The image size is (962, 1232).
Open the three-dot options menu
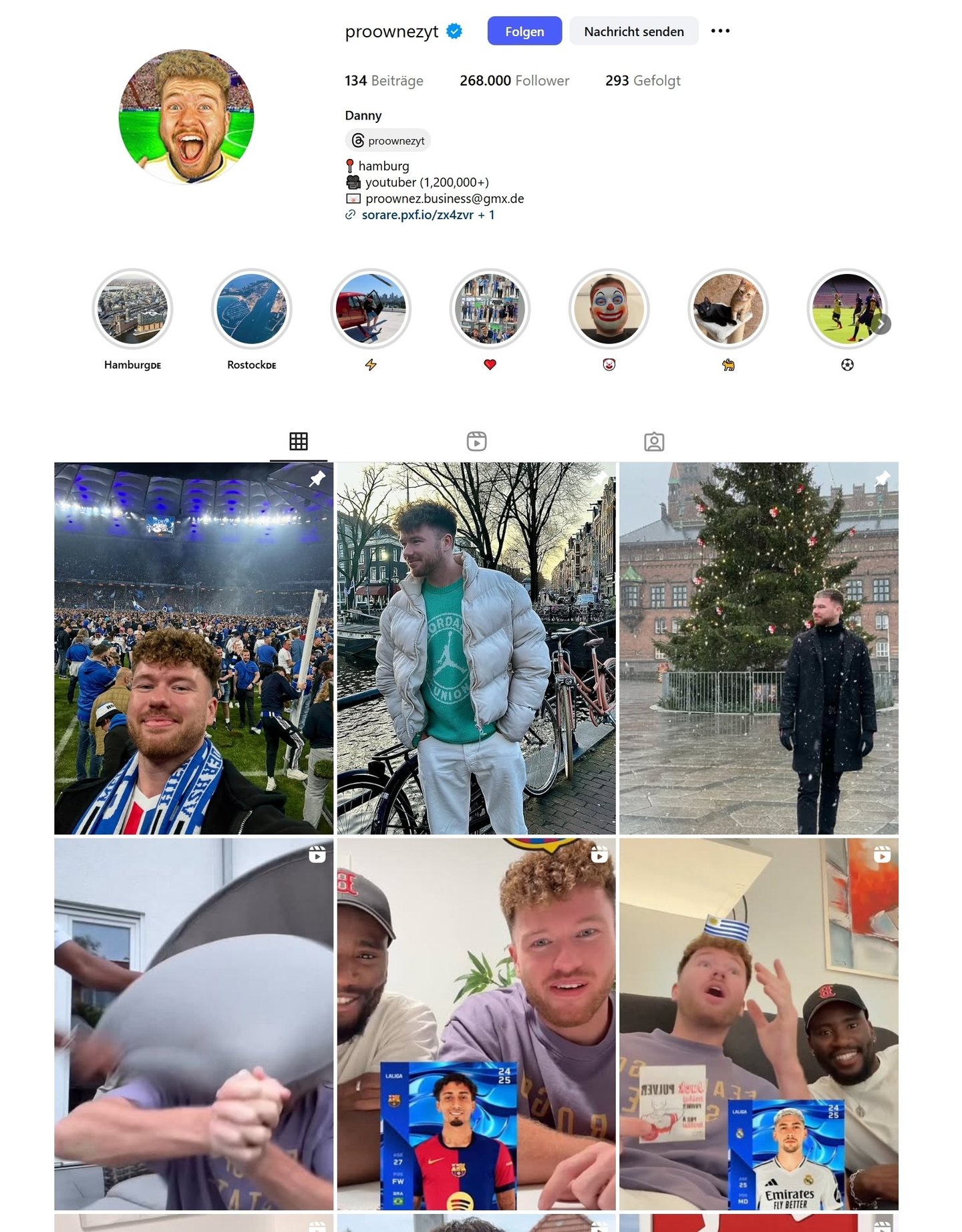pyautogui.click(x=719, y=31)
